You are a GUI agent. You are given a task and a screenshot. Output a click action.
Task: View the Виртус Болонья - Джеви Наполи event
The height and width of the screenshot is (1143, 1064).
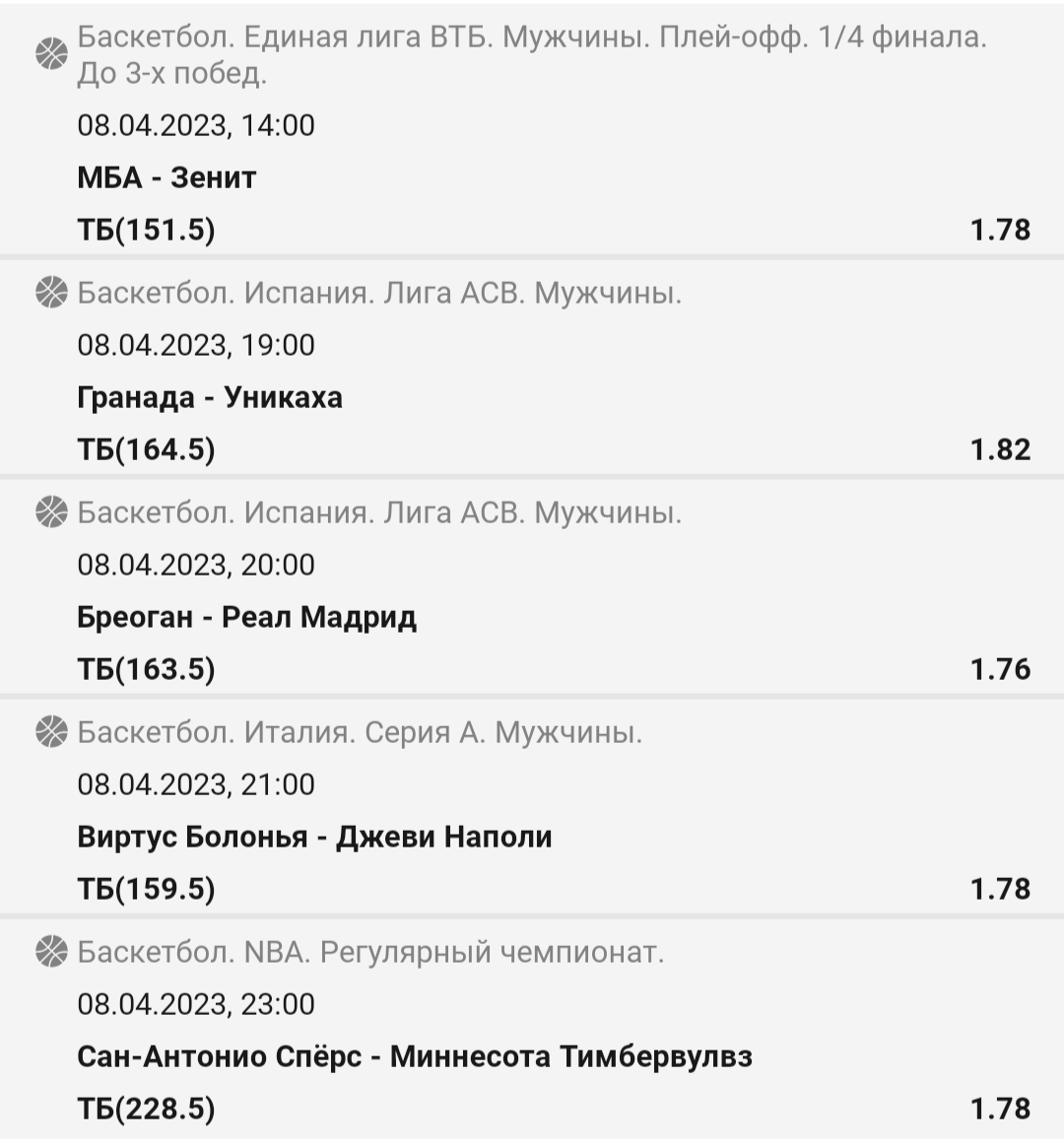(314, 838)
